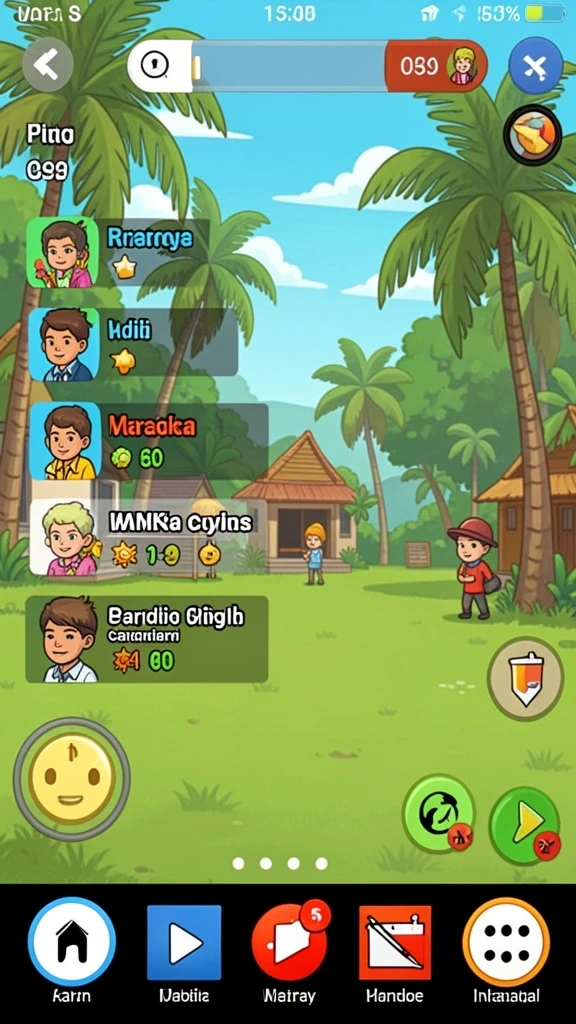Open the Bardiio Gligih player card
This screenshot has height=1024, width=576.
(147, 639)
